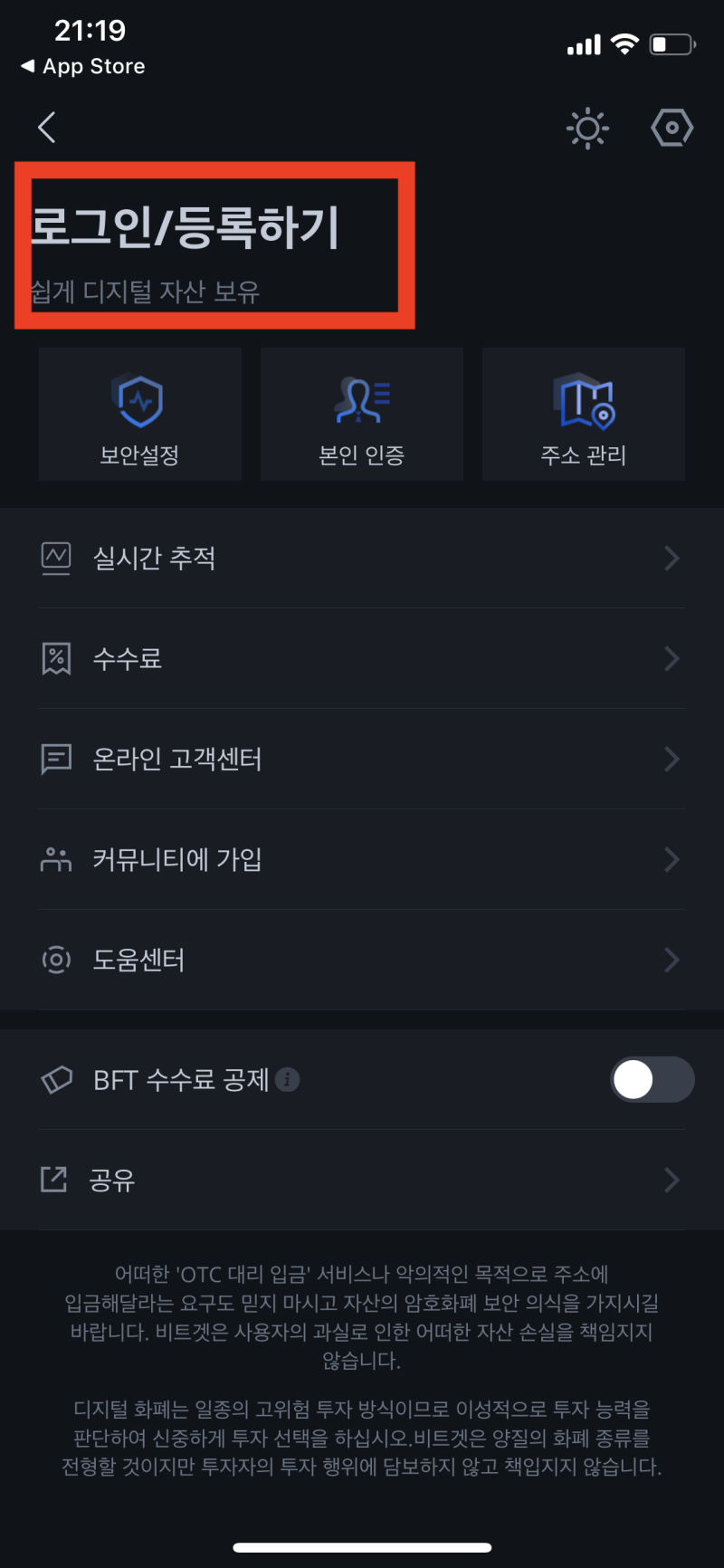Tap the 실시간 추적 chart icon

pyautogui.click(x=56, y=559)
